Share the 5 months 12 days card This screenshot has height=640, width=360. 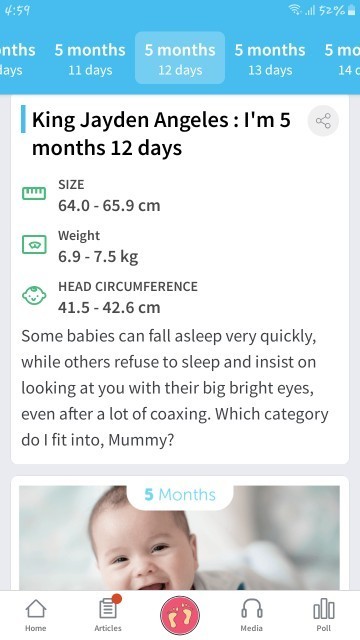coord(323,121)
